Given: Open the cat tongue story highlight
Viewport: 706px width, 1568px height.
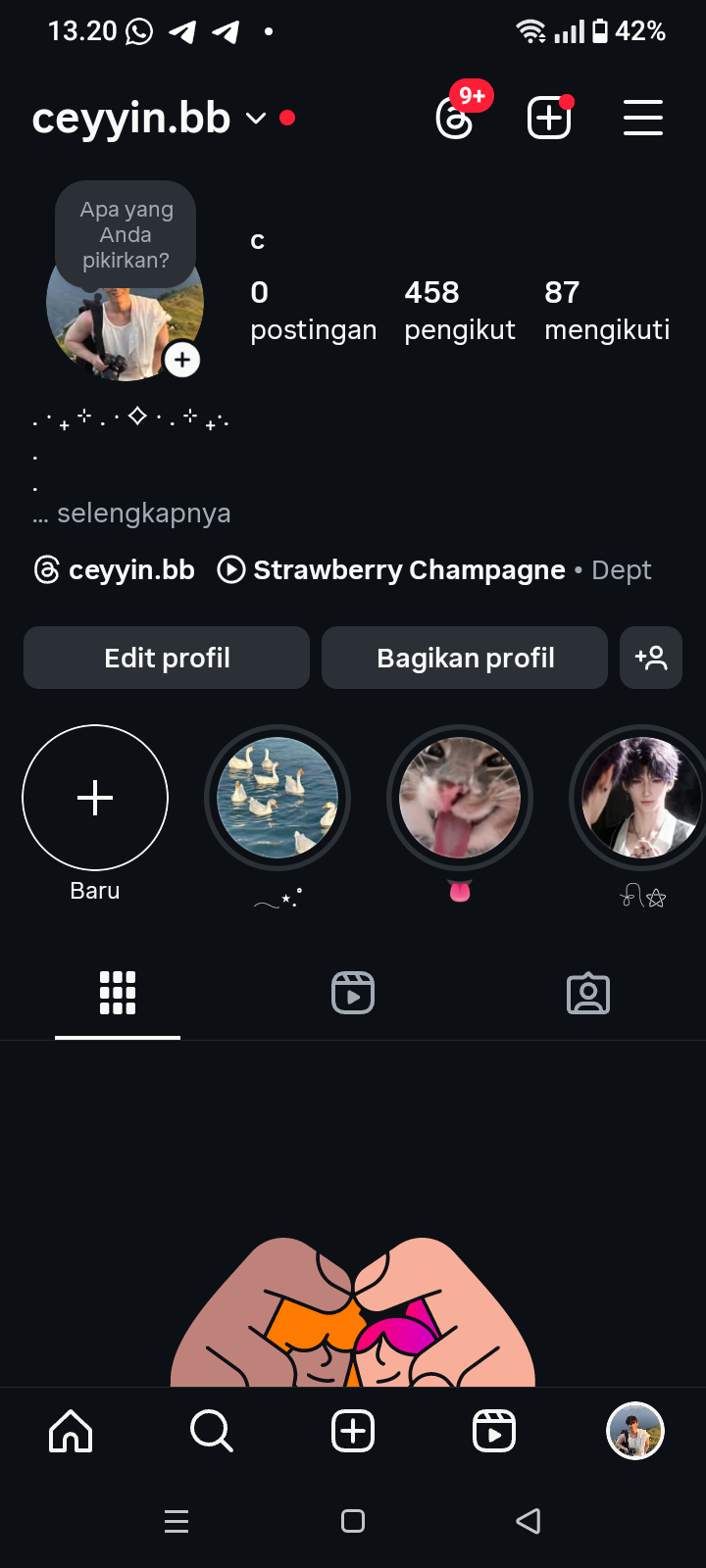Looking at the screenshot, I should tap(460, 798).
